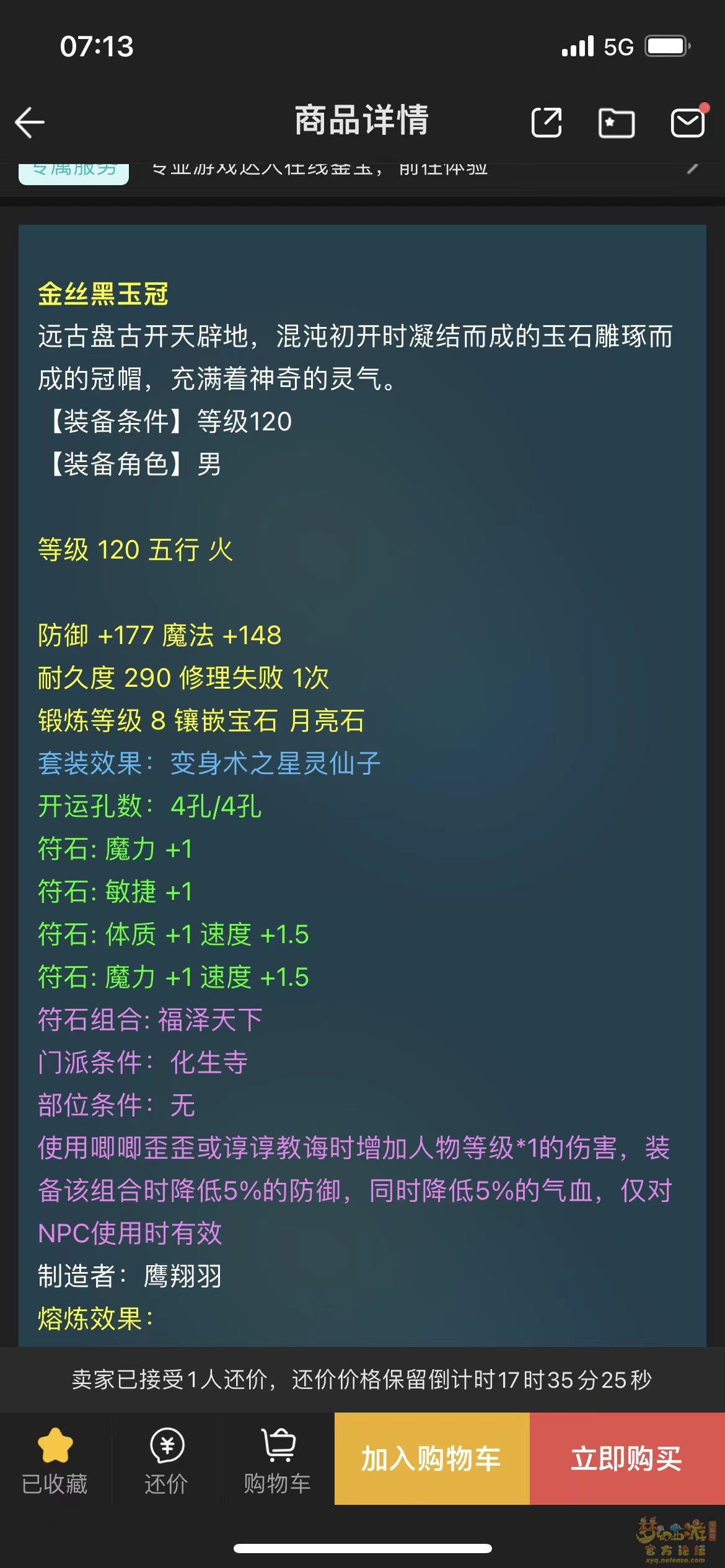
Task: Tap 加入购物车 to add to cart
Action: tap(432, 1458)
